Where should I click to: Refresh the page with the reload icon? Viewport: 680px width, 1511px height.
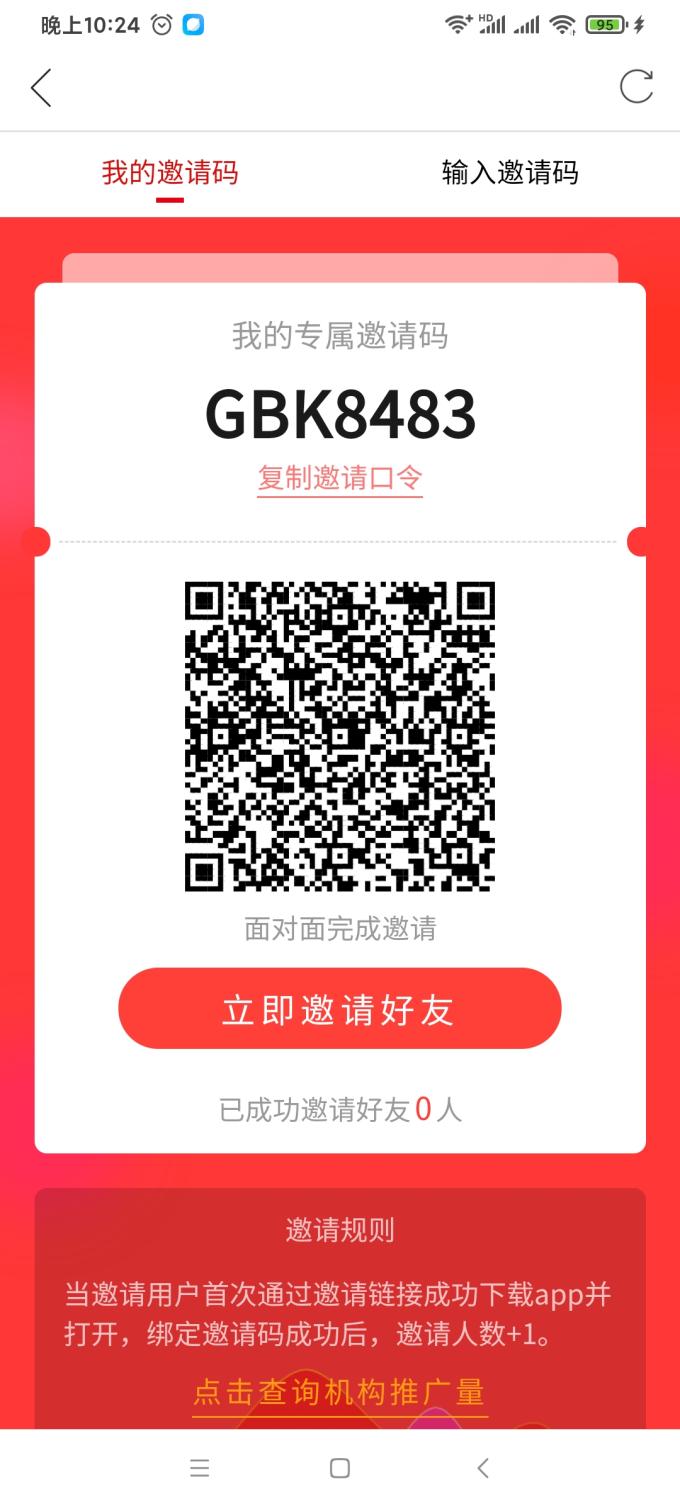click(x=636, y=87)
